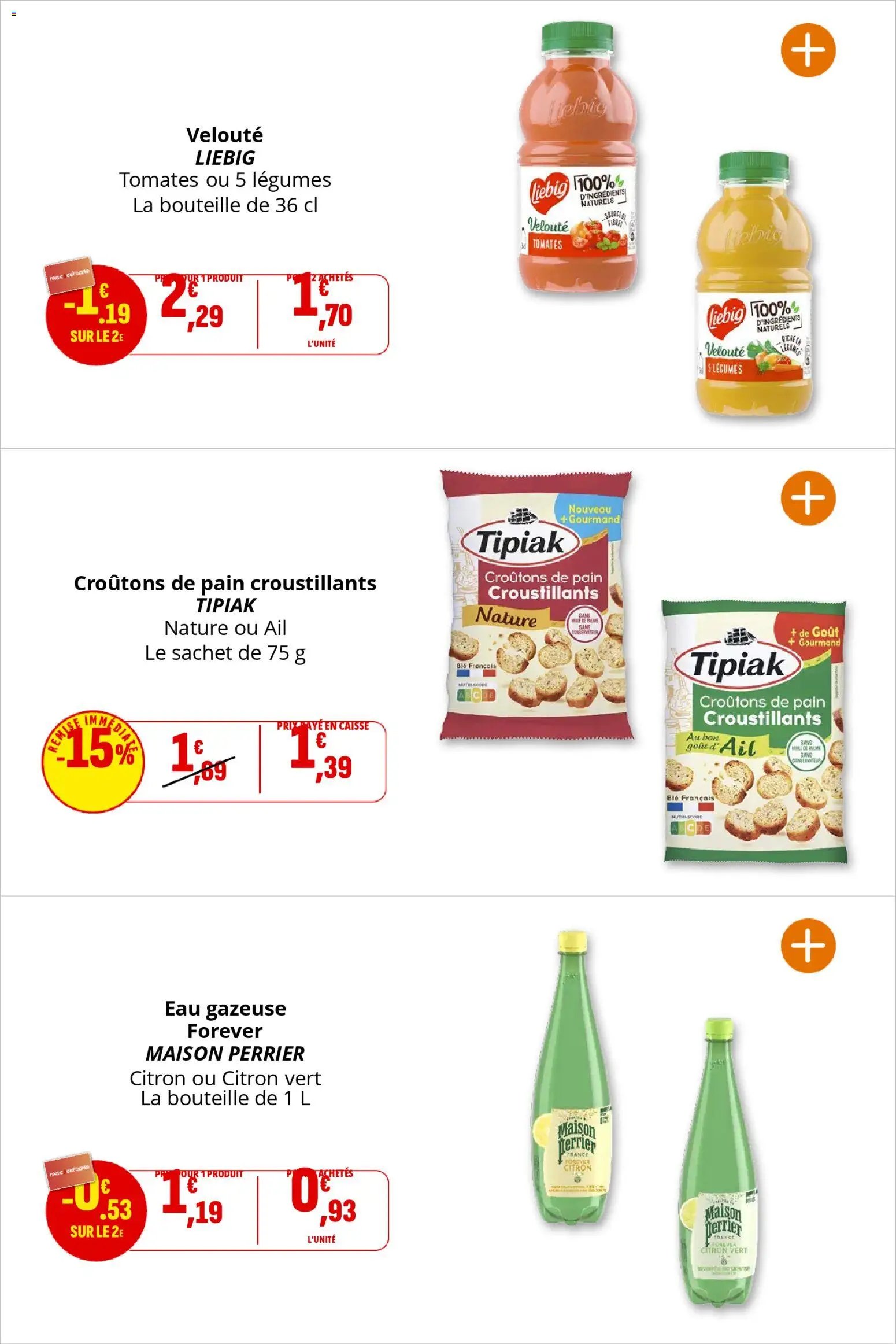Click the plus icon for Liebig Velouté offer
896x1344 pixels.
click(x=809, y=49)
